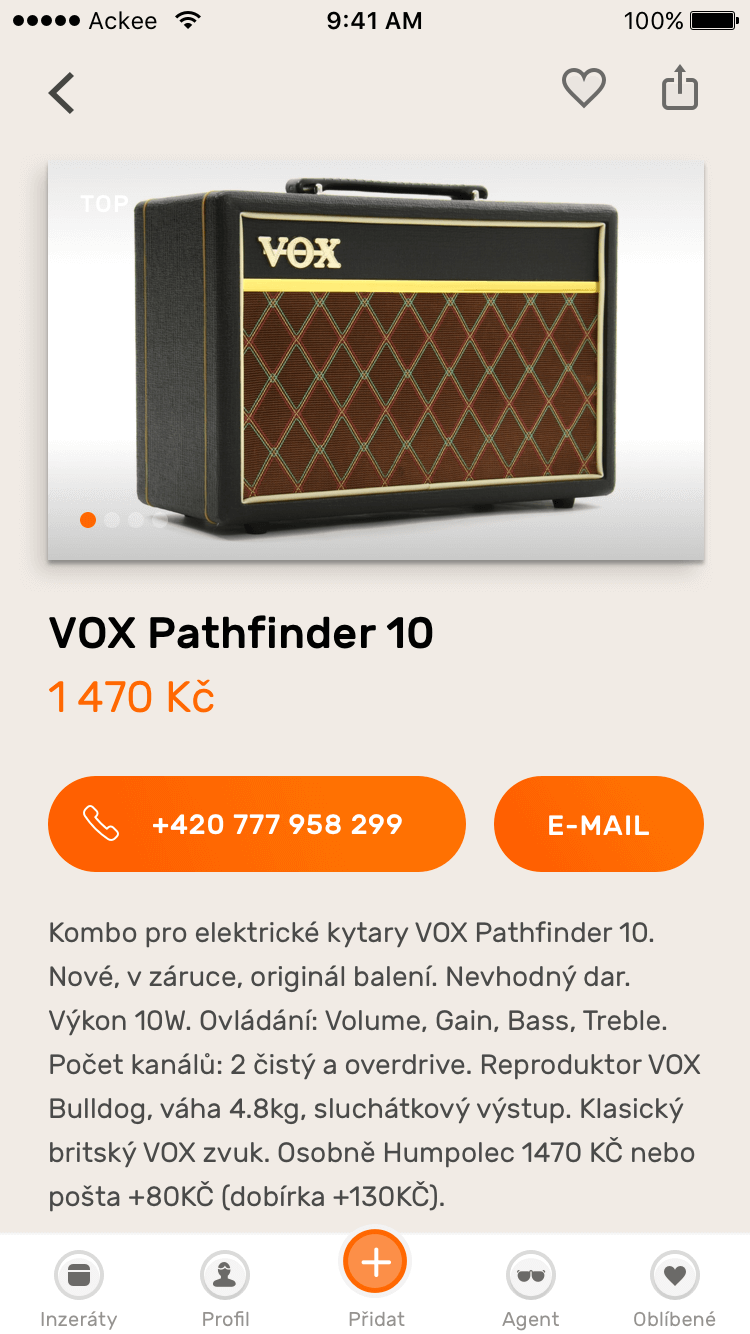Switch to the Inzeráty tab

click(78, 1288)
